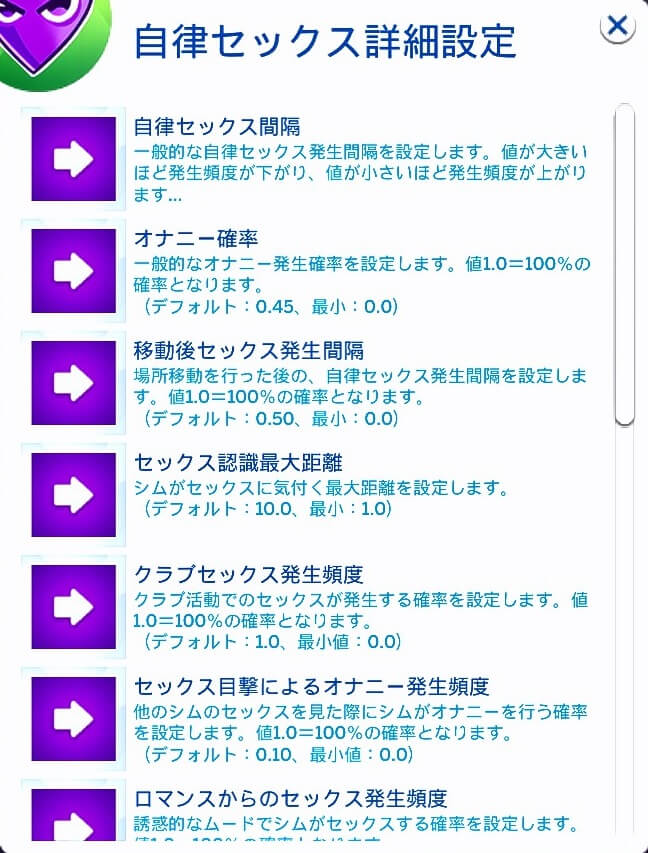
Task: Close the 自律セックス詳細設定 dialog
Action: click(x=619, y=27)
